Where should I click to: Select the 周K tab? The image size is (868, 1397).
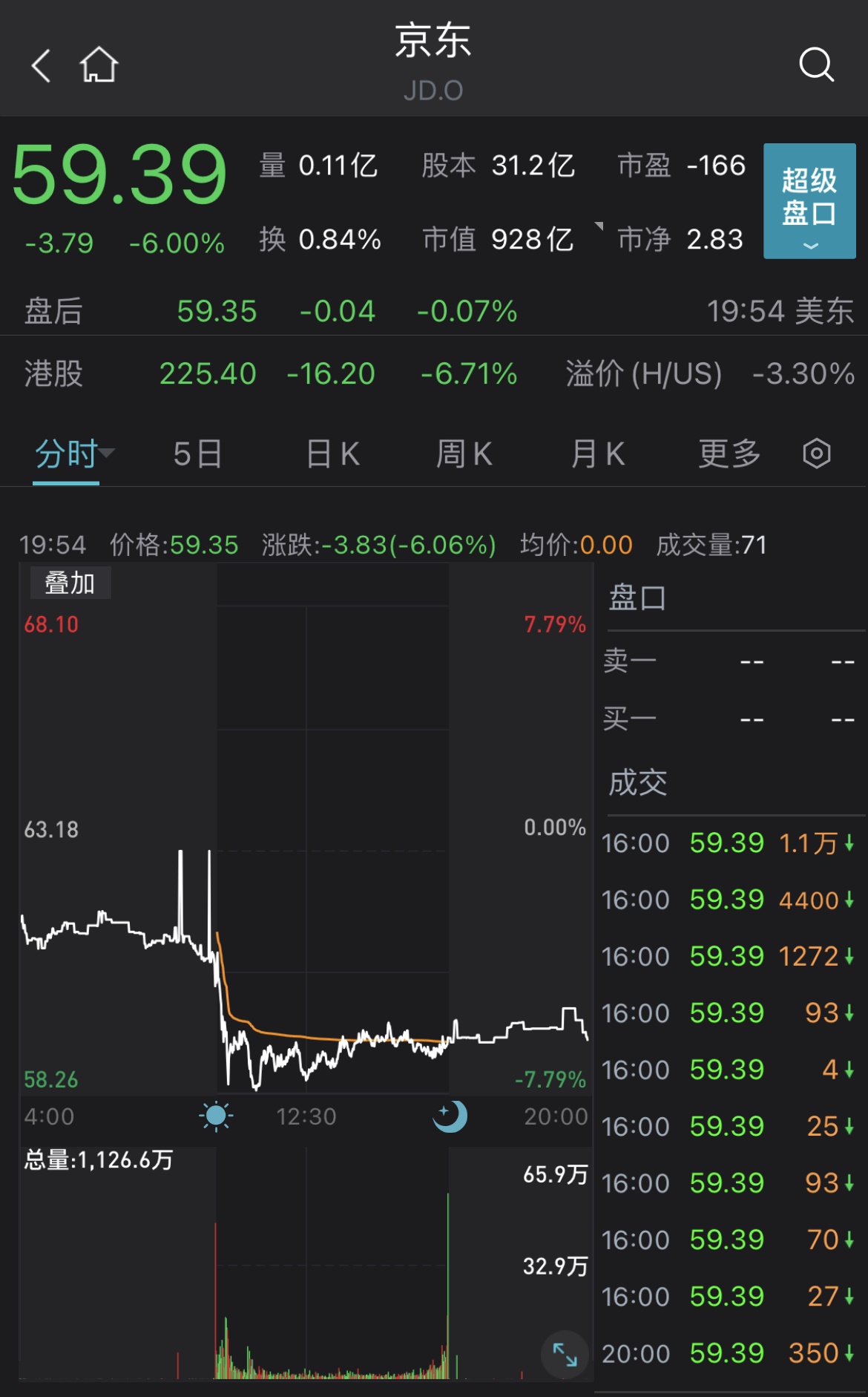(464, 454)
